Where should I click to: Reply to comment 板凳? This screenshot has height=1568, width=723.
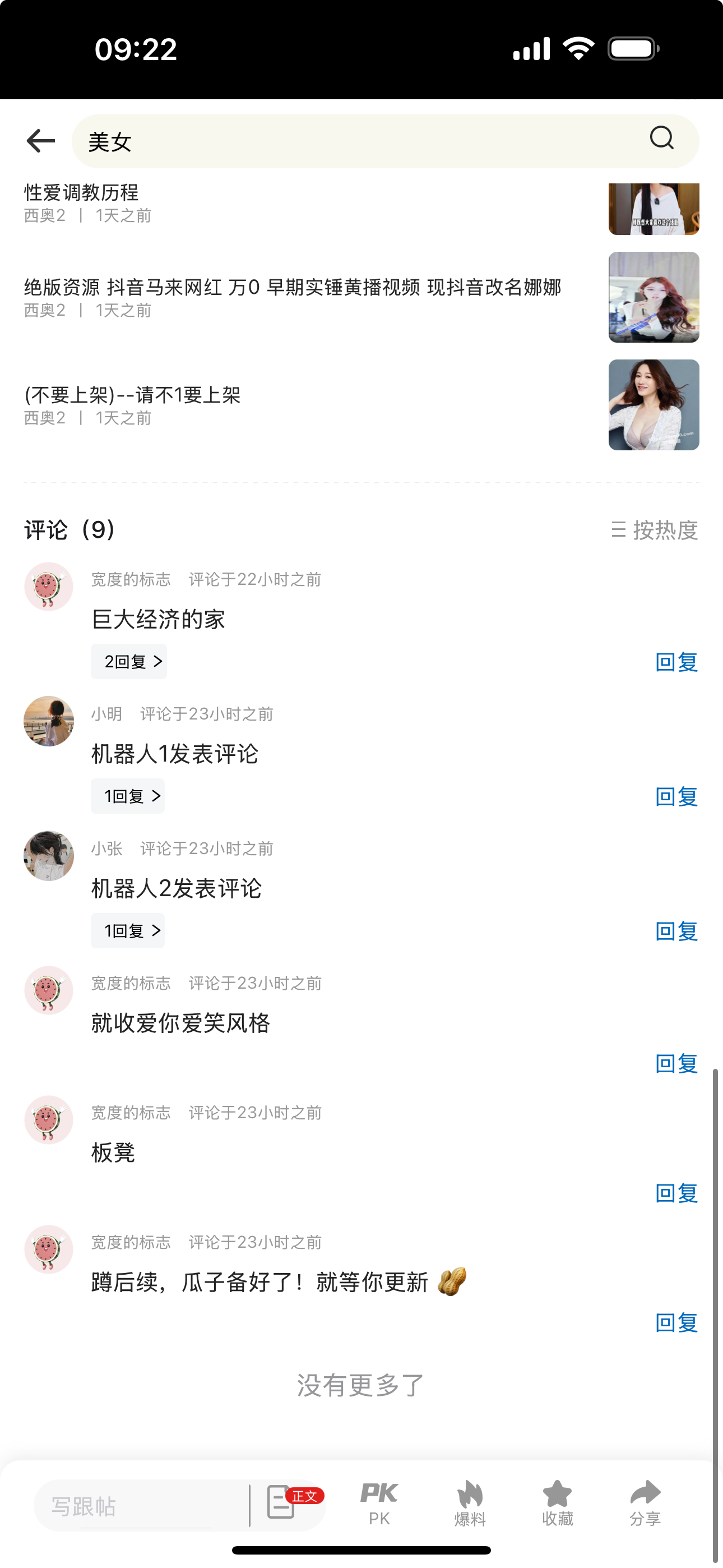pyautogui.click(x=676, y=1193)
